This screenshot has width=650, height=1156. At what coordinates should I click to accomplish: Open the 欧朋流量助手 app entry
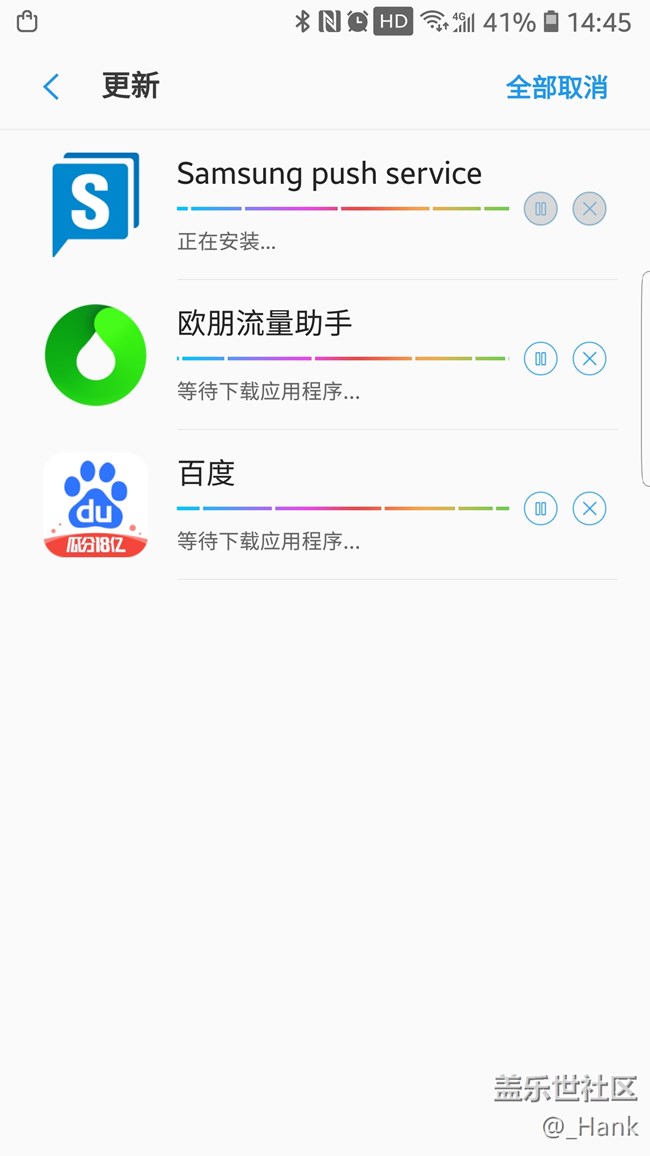tap(265, 323)
